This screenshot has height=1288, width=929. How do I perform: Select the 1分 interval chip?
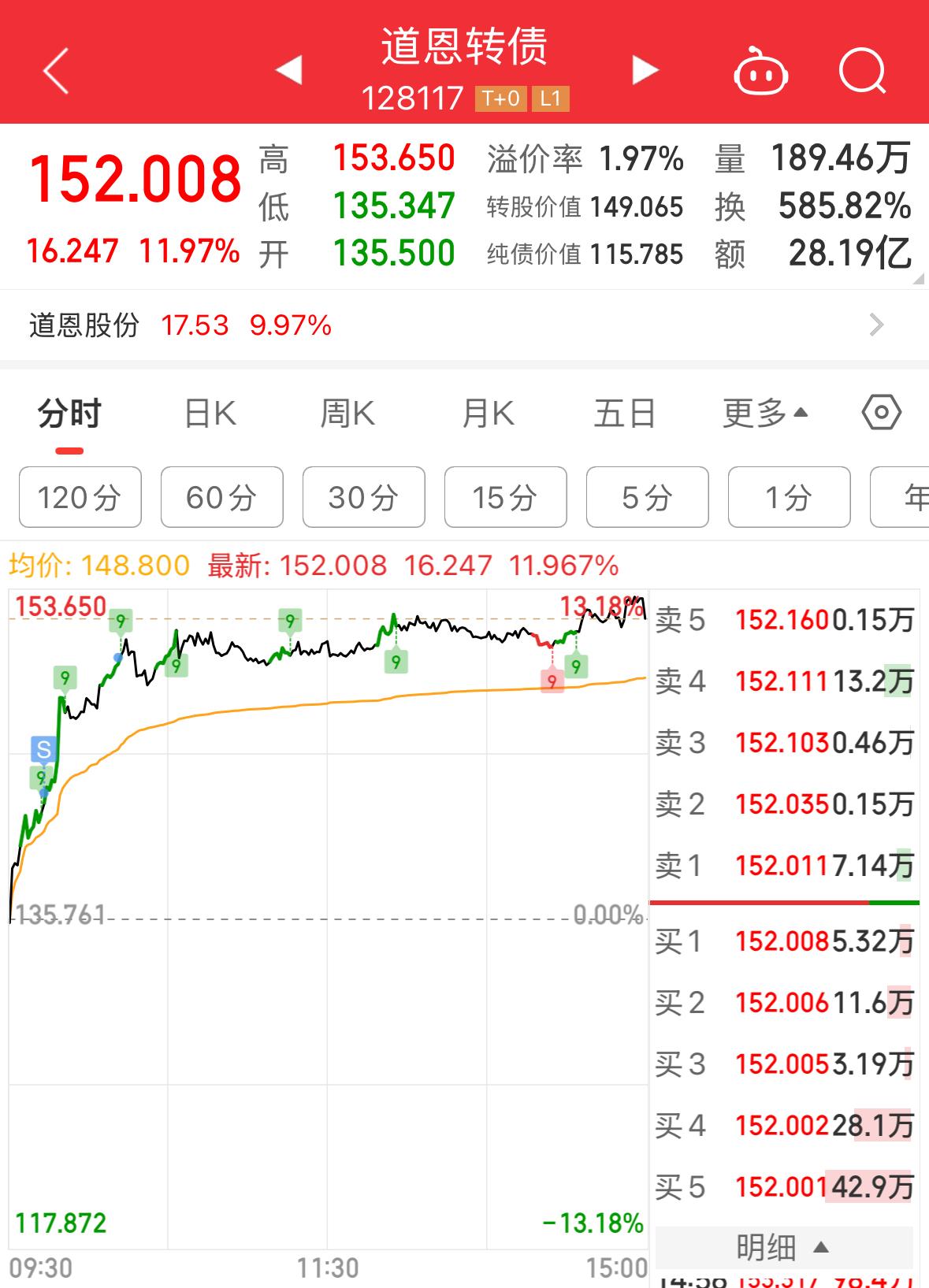click(789, 497)
